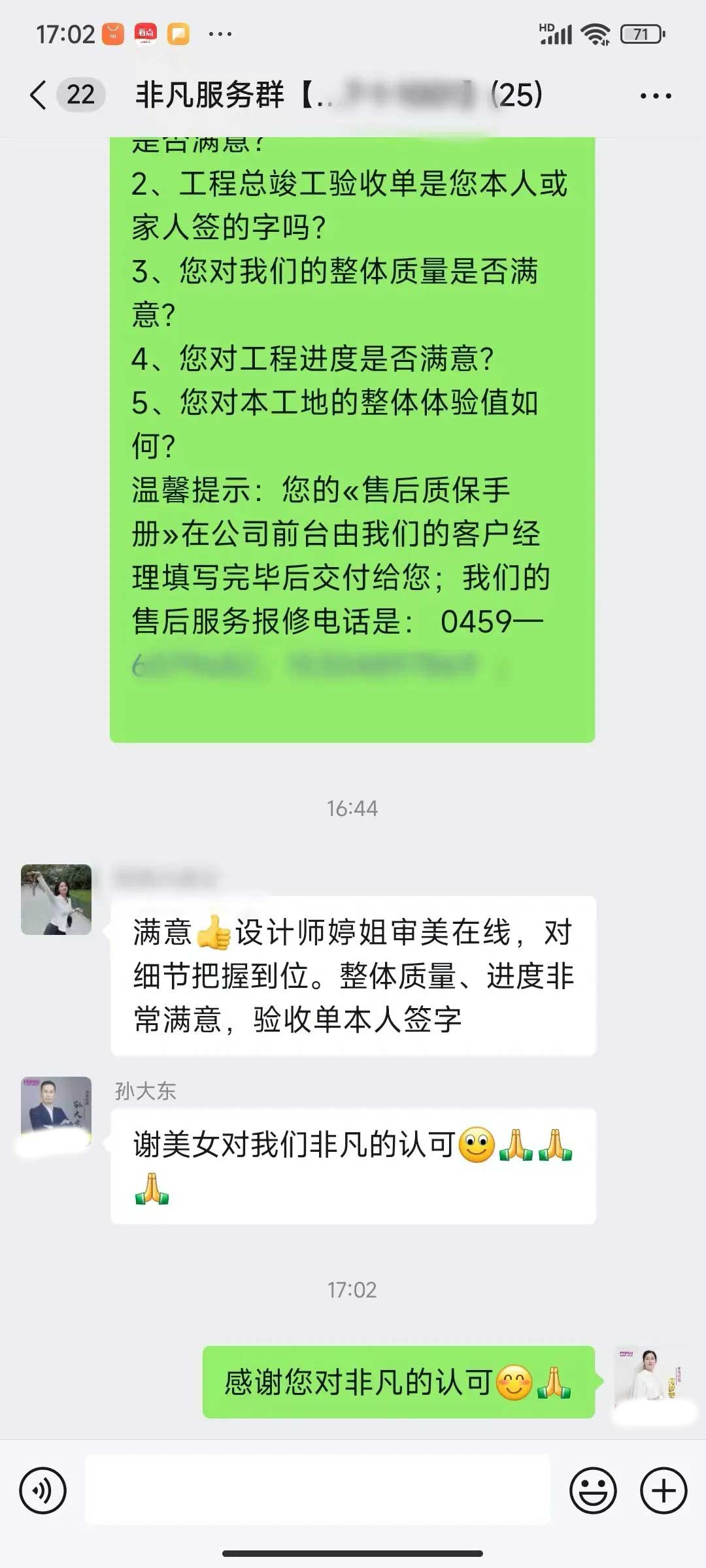Screen dimensions: 706x1568
Task: Go back to the chat list
Action: tap(39, 95)
